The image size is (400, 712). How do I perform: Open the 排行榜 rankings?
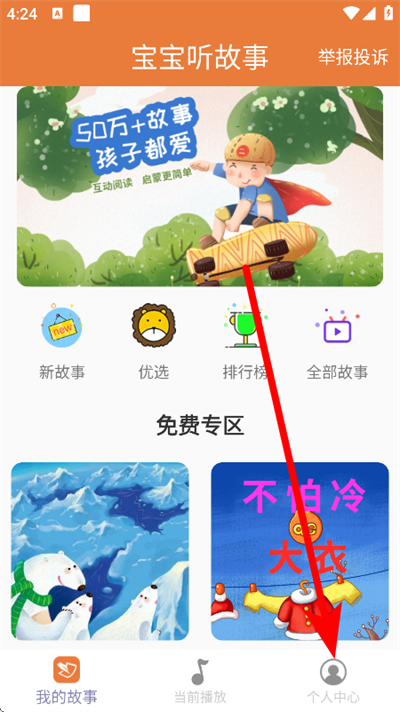pos(245,343)
